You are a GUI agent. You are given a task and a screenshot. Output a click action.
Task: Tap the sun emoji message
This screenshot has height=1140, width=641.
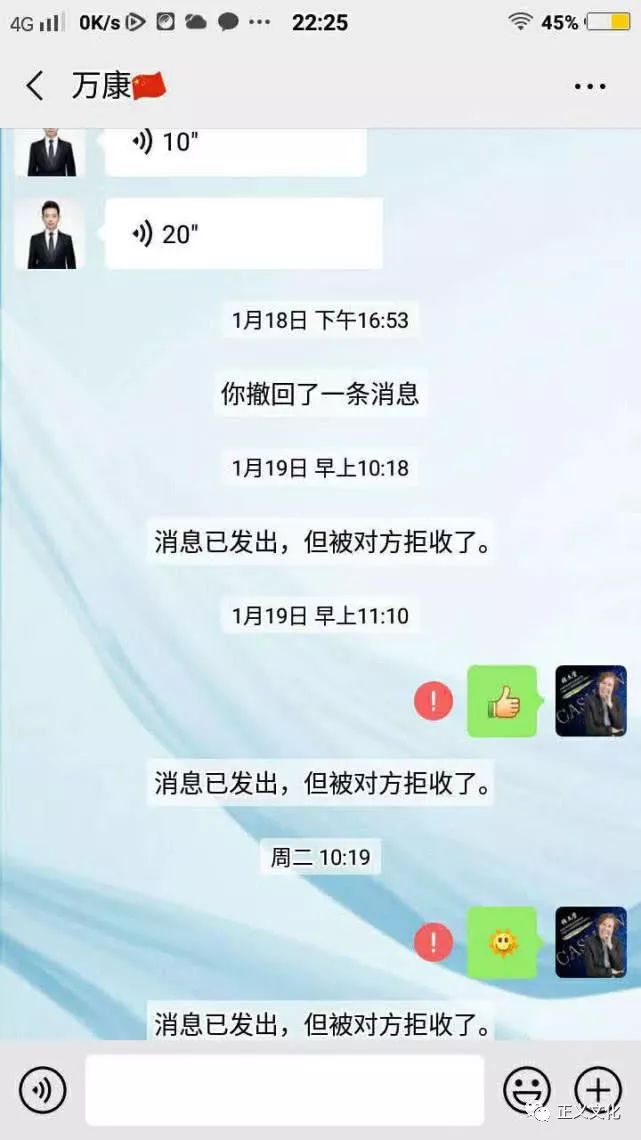502,942
